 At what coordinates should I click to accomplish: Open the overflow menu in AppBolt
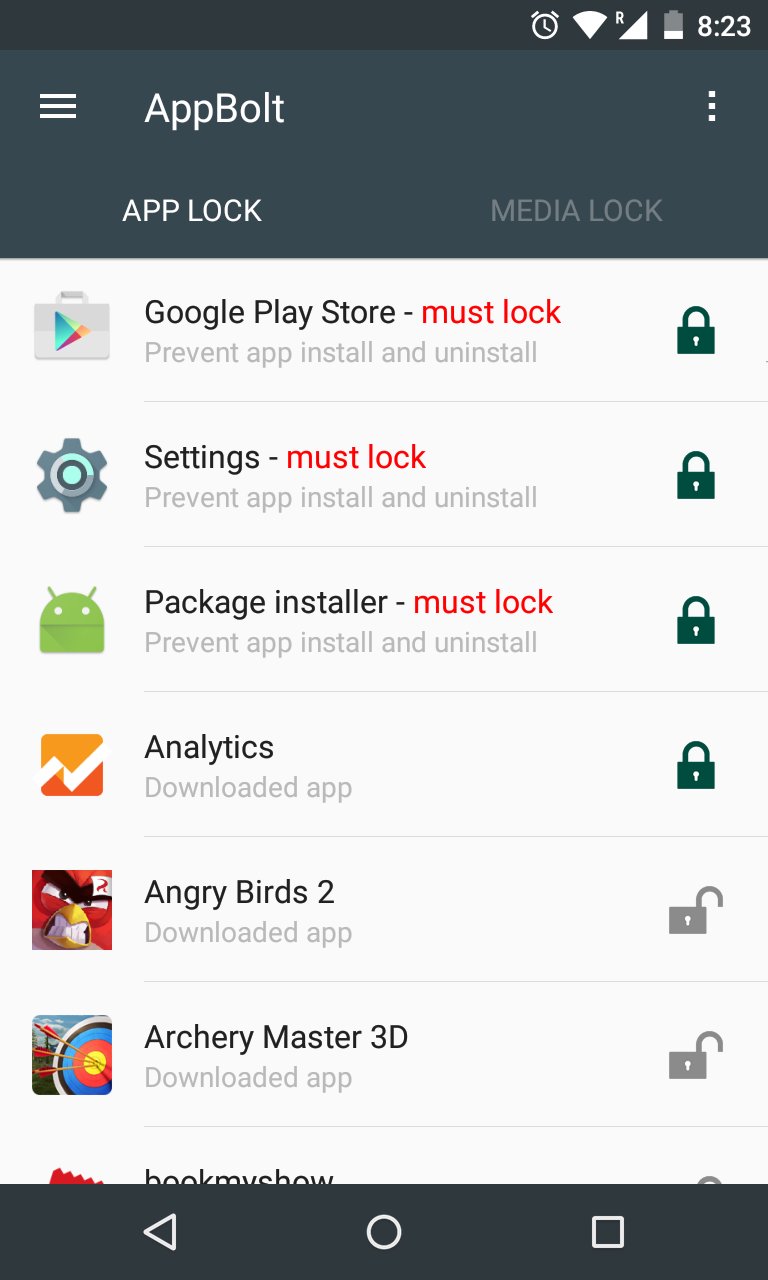pos(711,106)
